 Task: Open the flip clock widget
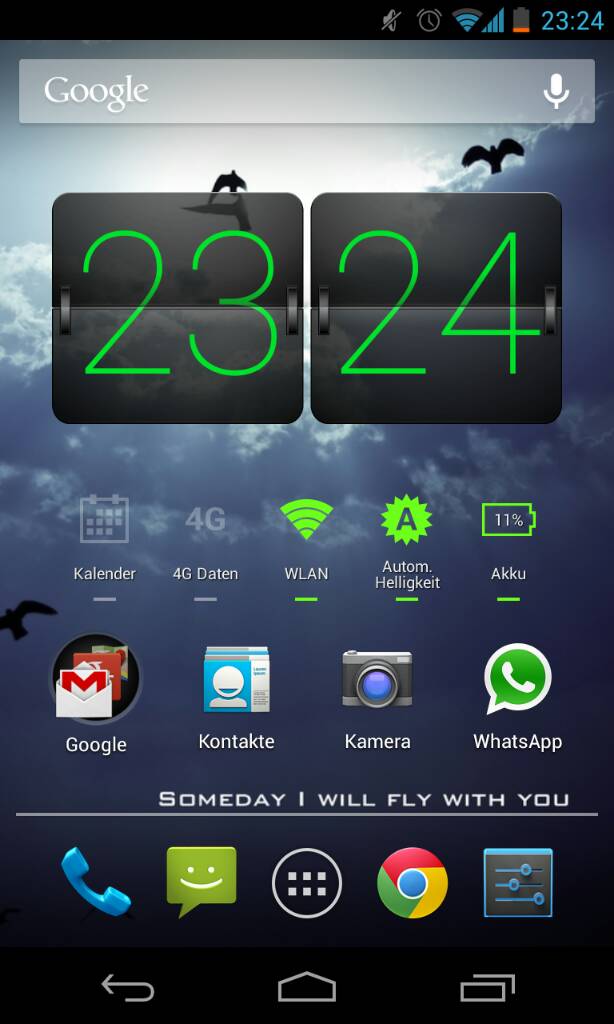click(306, 308)
